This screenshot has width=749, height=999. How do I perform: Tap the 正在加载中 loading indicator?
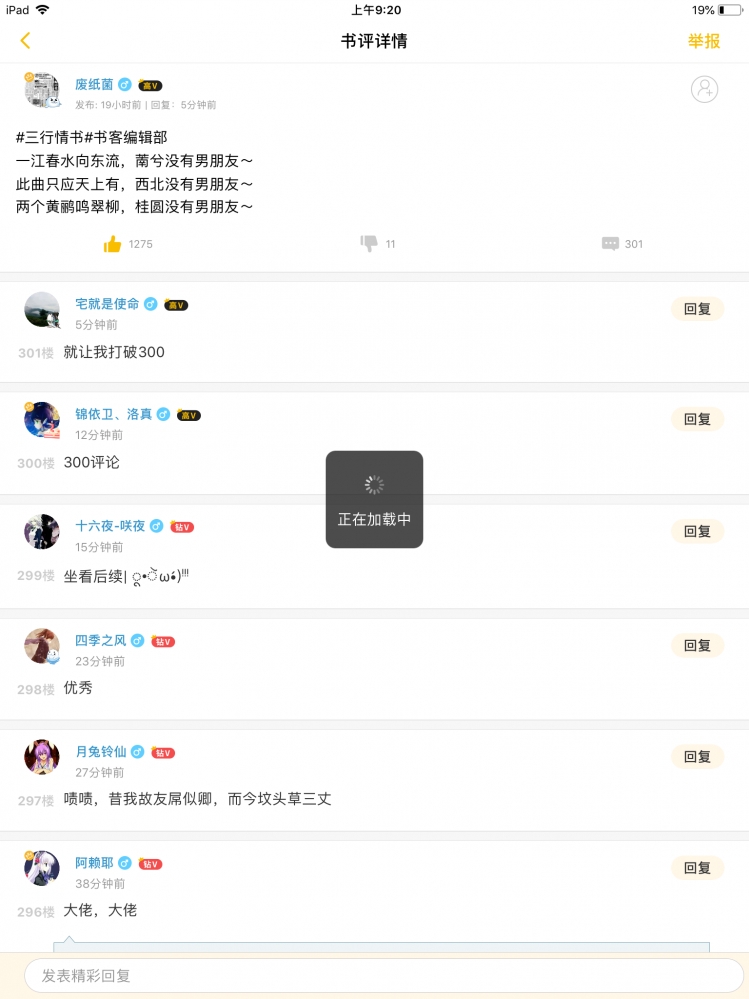click(374, 498)
